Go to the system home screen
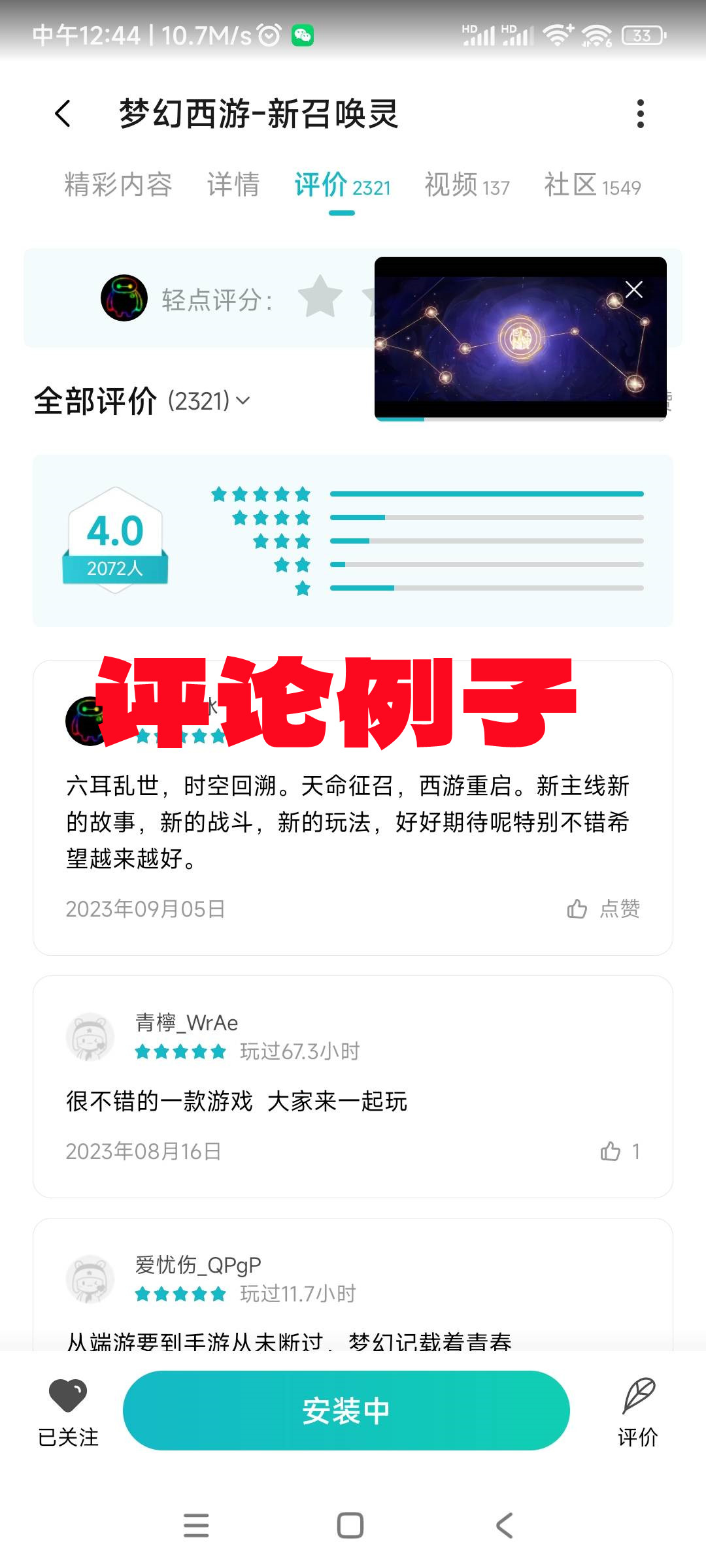Viewport: 706px width, 1568px height. point(350,1526)
